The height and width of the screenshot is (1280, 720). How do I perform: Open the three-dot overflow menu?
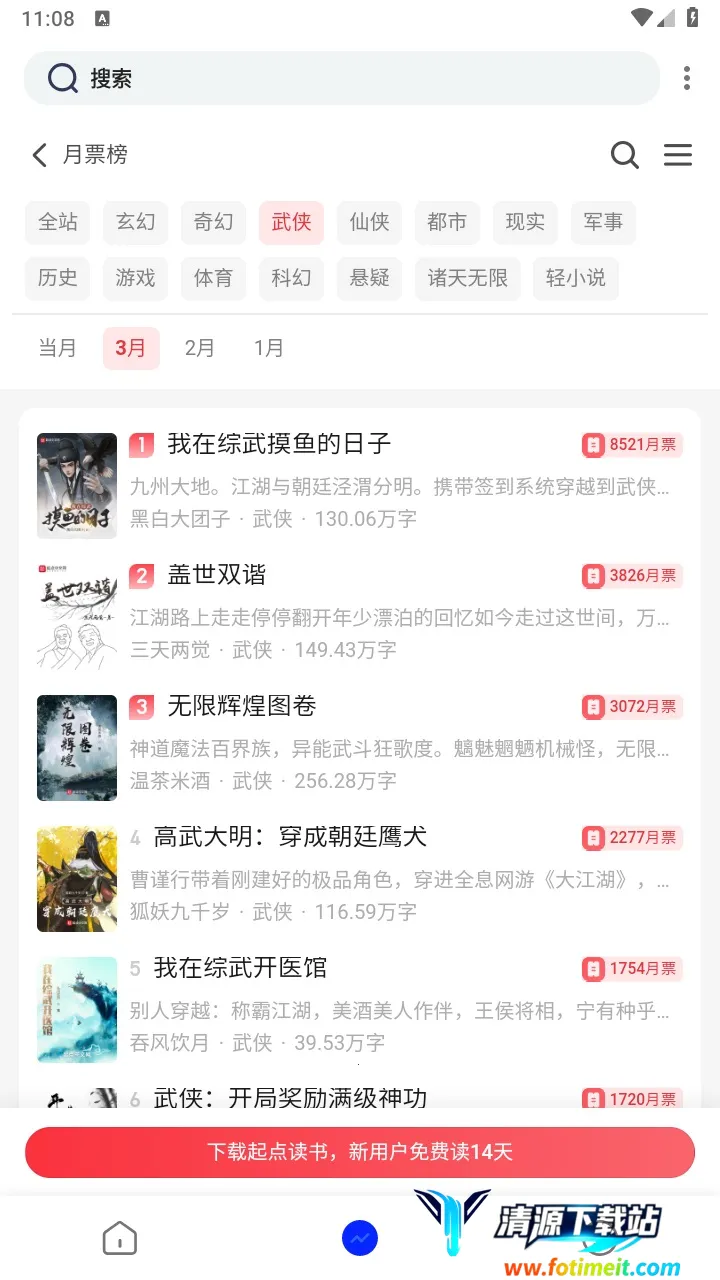click(686, 78)
